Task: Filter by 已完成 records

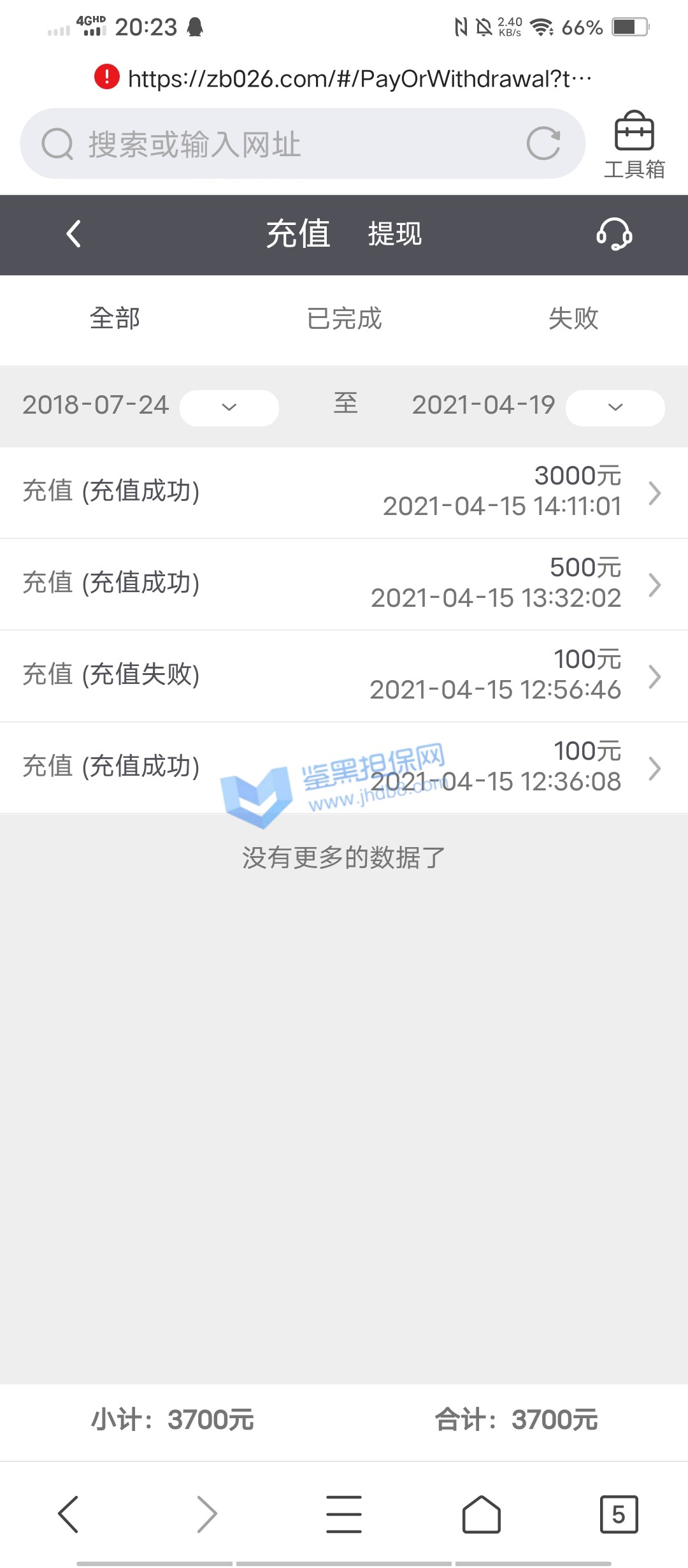Action: pyautogui.click(x=344, y=319)
